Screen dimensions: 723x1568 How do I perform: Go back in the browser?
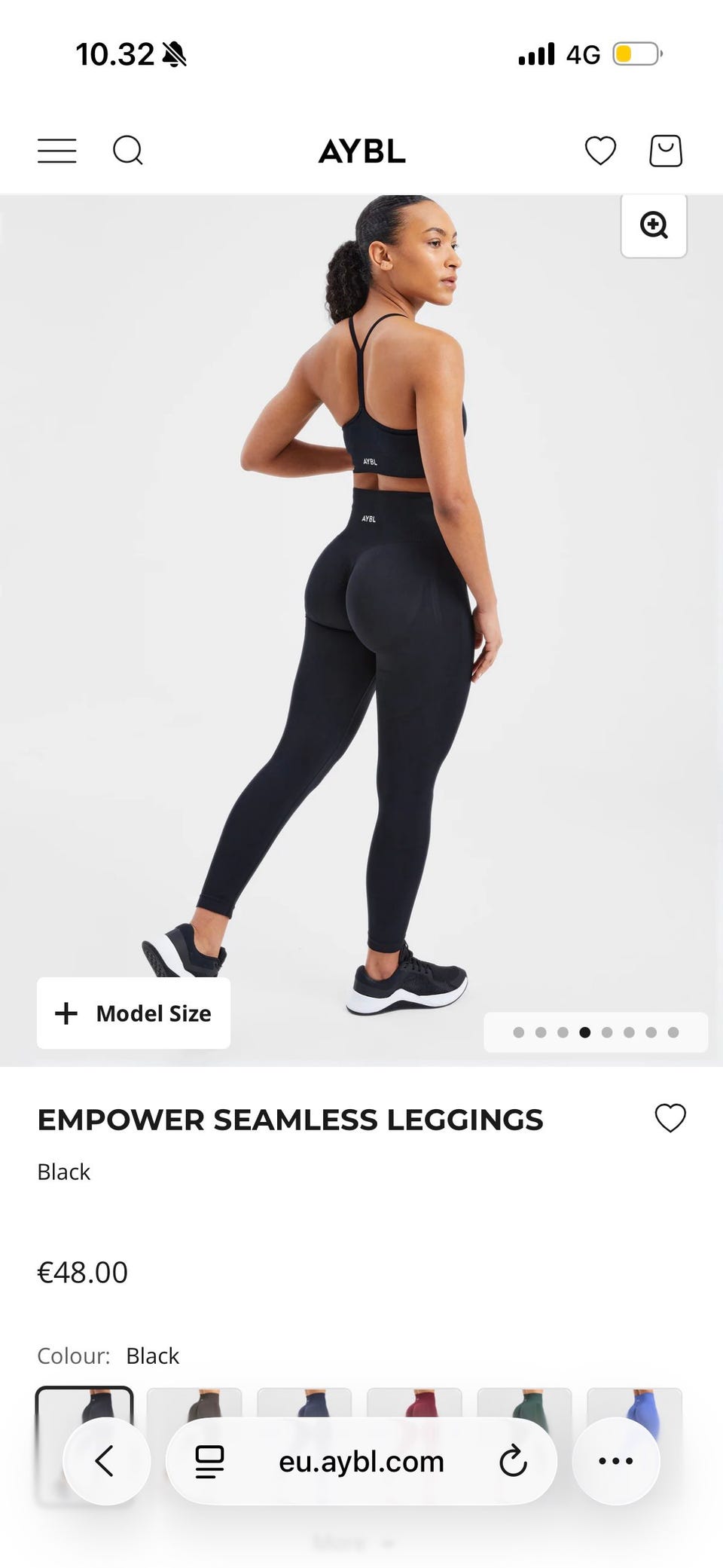pos(106,1461)
